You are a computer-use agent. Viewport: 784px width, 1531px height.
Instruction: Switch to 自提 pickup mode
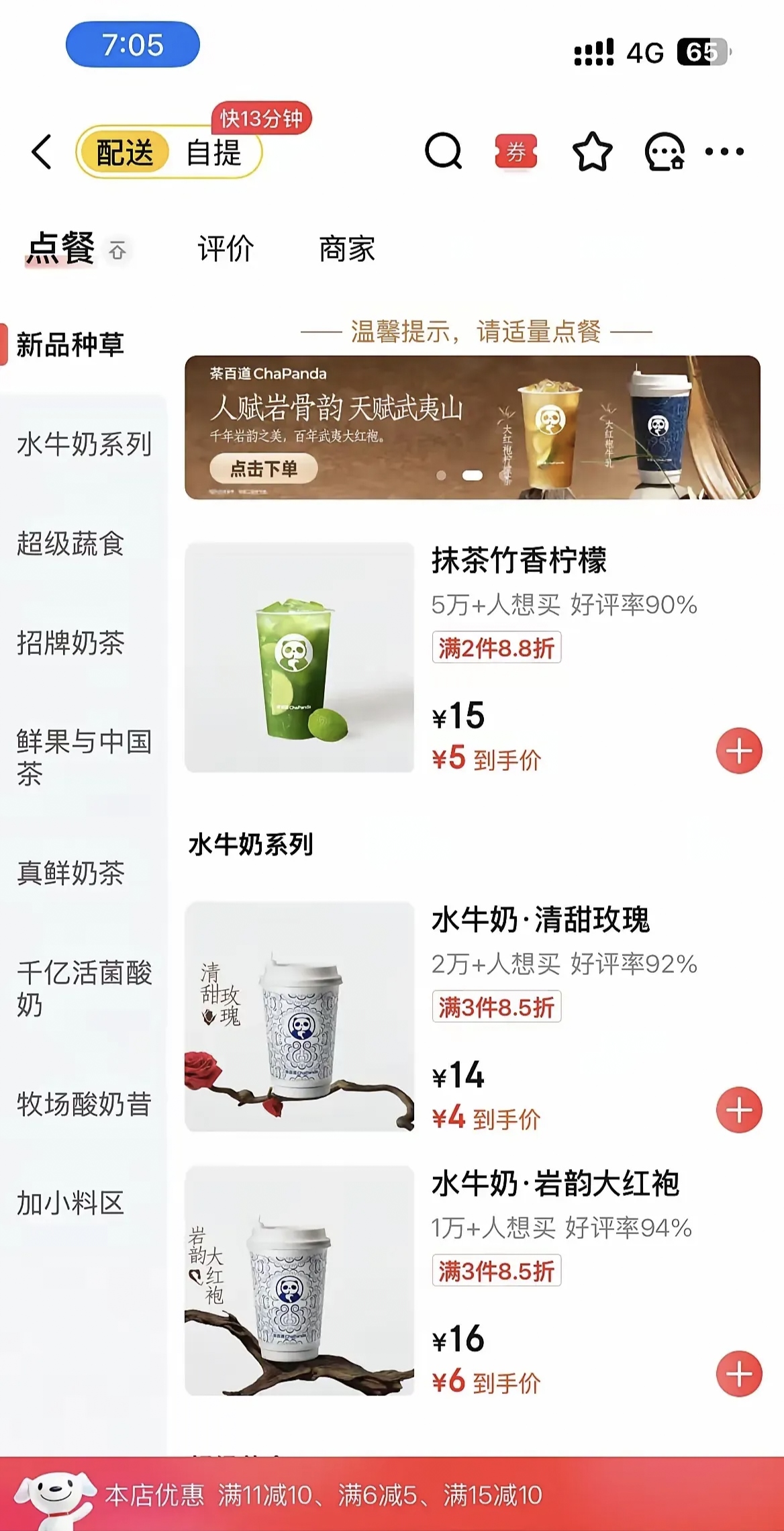click(213, 152)
